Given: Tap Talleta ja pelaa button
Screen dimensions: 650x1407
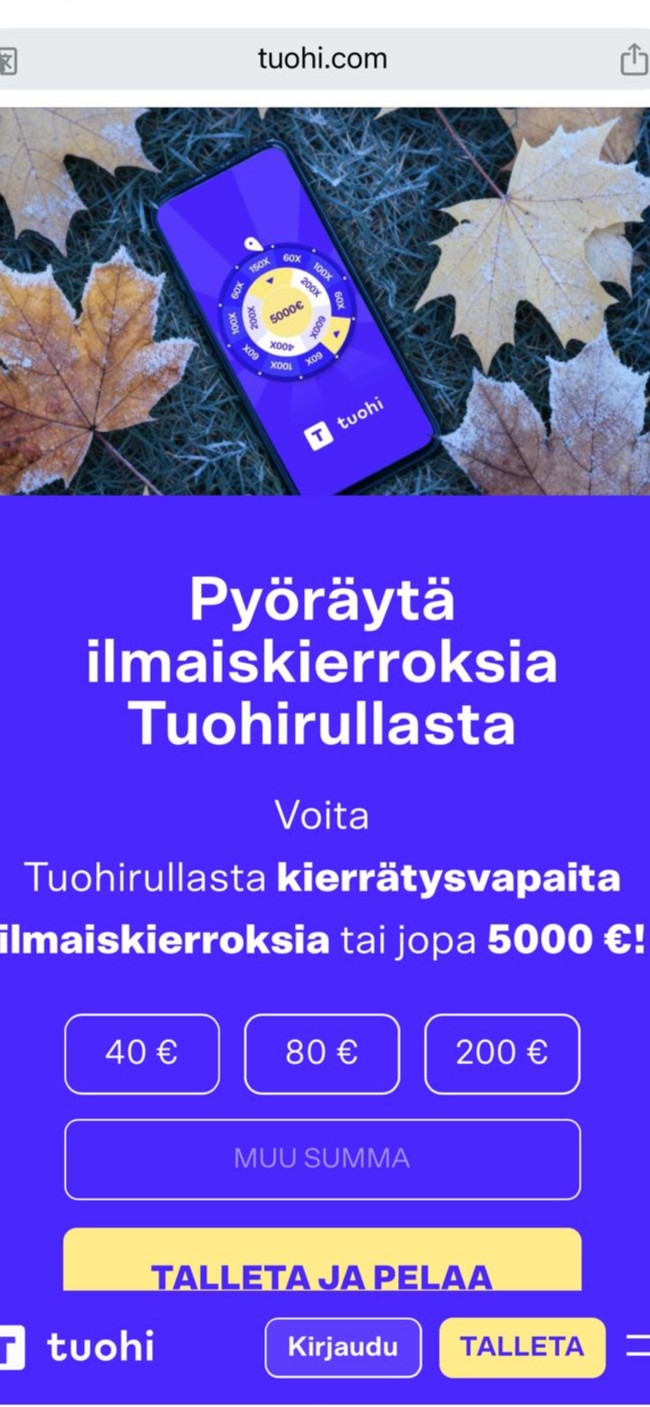Looking at the screenshot, I should coord(322,1265).
